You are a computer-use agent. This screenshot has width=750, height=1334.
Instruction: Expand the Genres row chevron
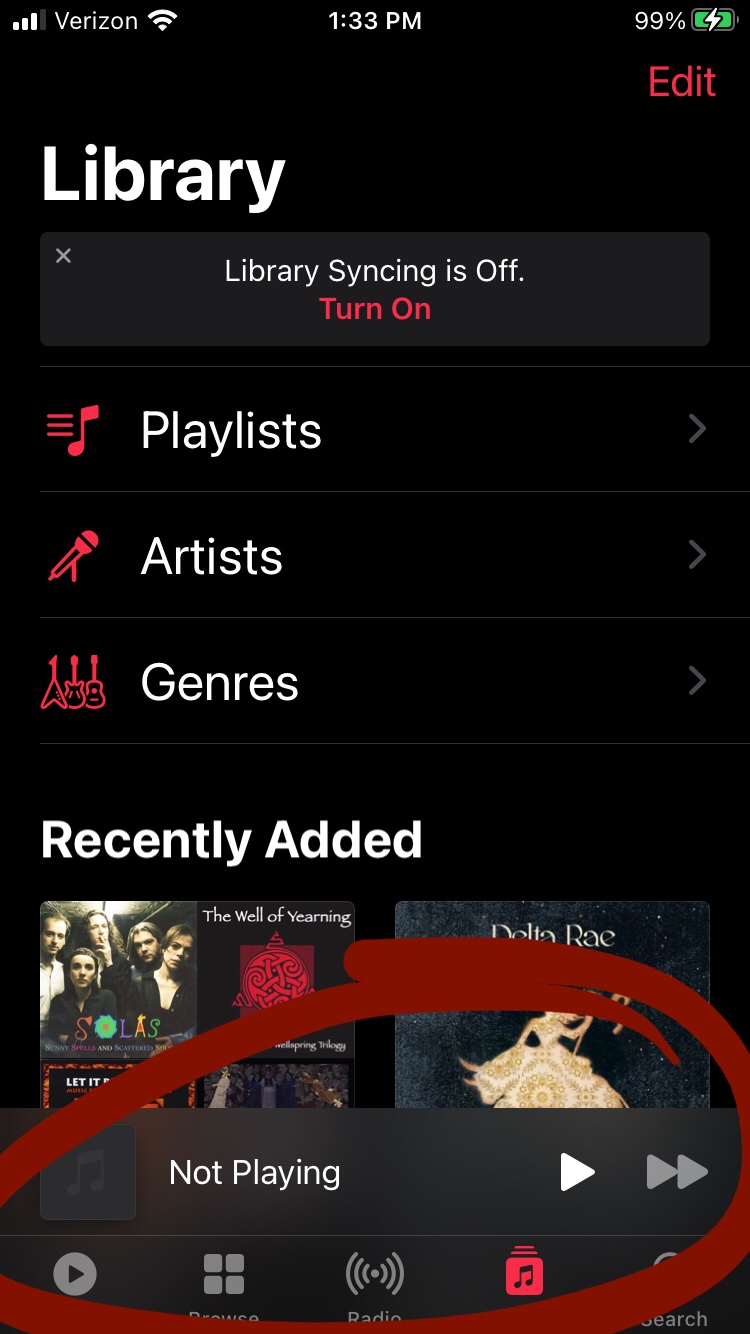pyautogui.click(x=697, y=681)
